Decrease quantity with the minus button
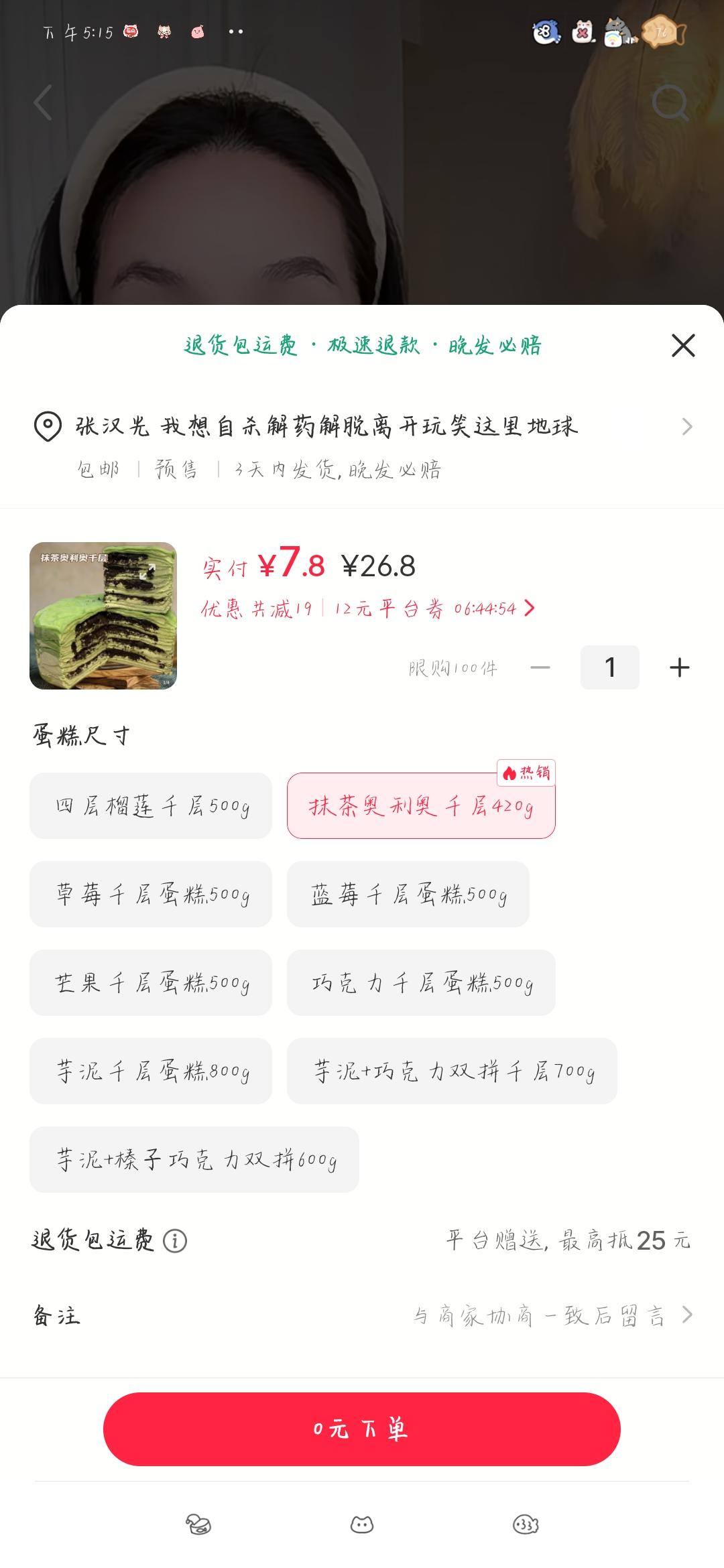The width and height of the screenshot is (724, 1568). [540, 667]
